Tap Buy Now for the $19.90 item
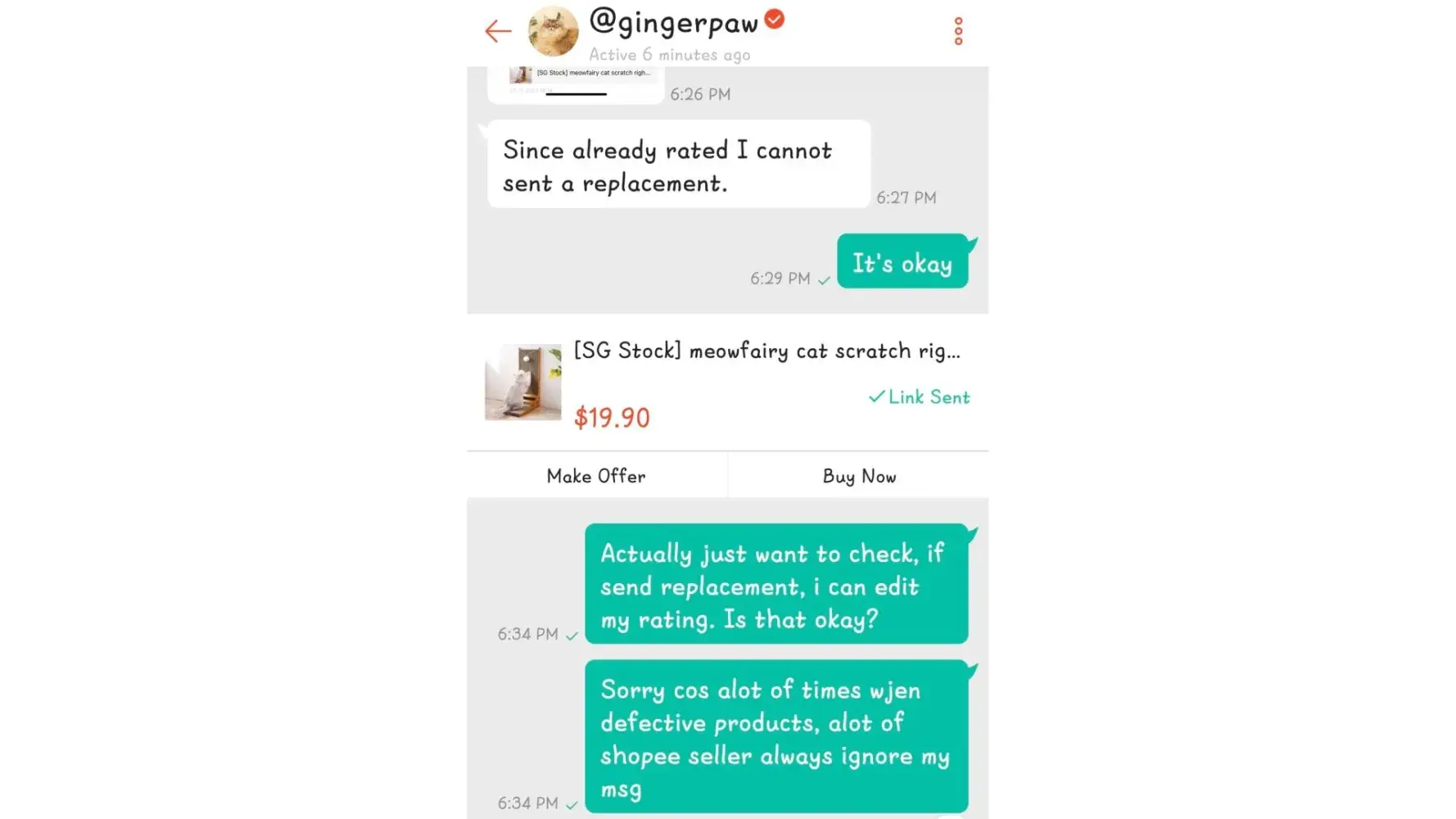 [858, 476]
